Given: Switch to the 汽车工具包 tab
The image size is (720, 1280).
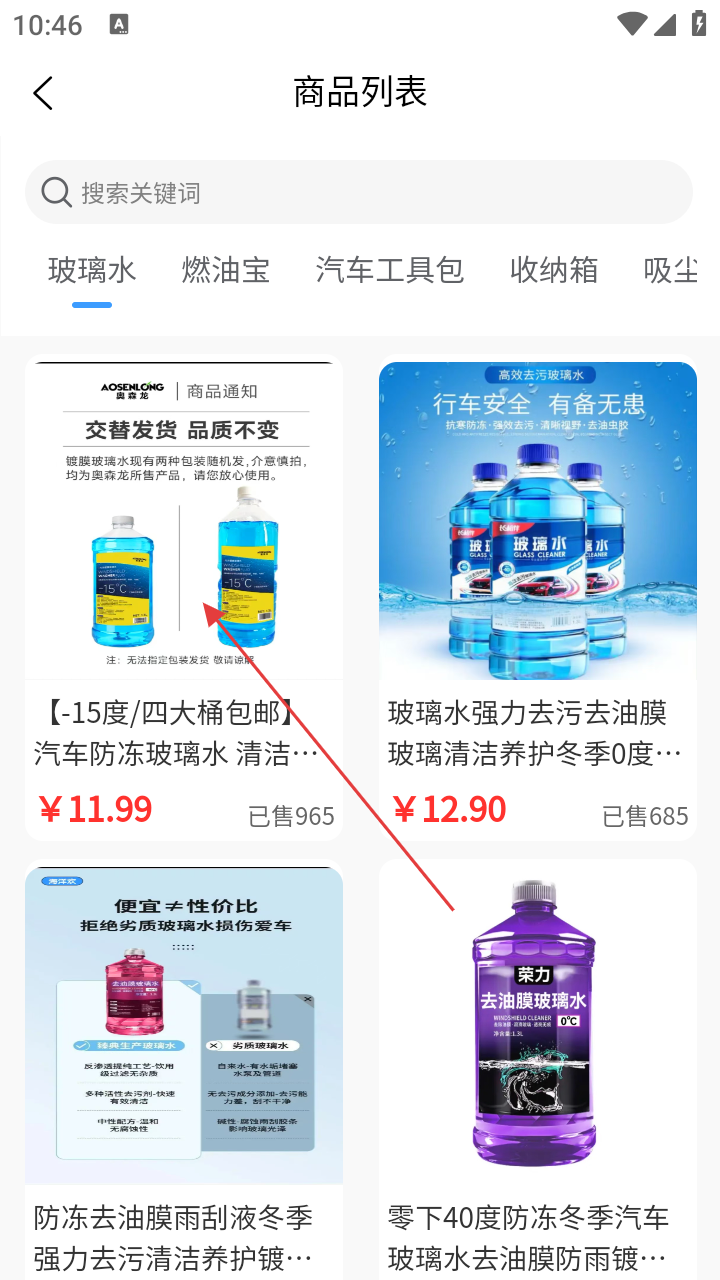Looking at the screenshot, I should coord(390,270).
